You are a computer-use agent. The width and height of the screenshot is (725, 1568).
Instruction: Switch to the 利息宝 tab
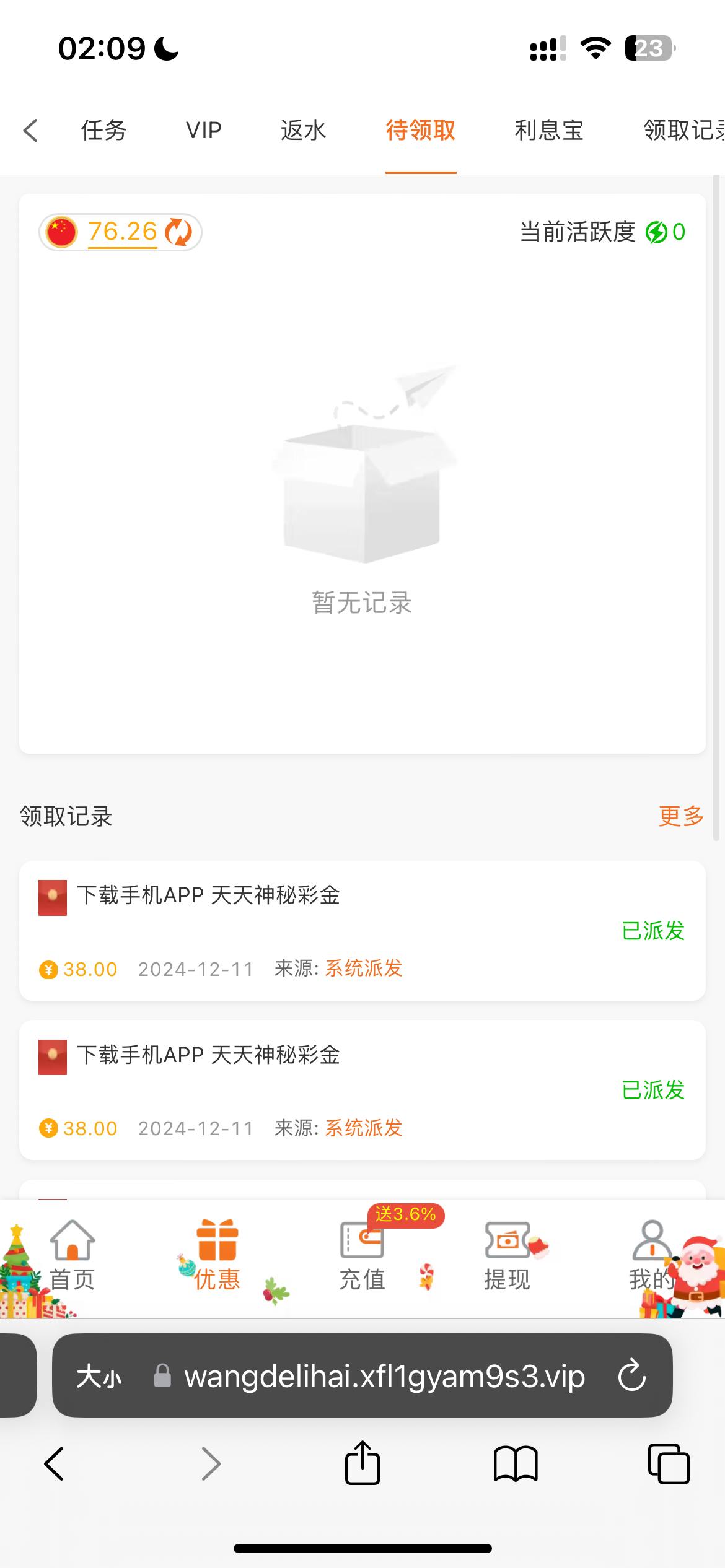[x=549, y=131]
